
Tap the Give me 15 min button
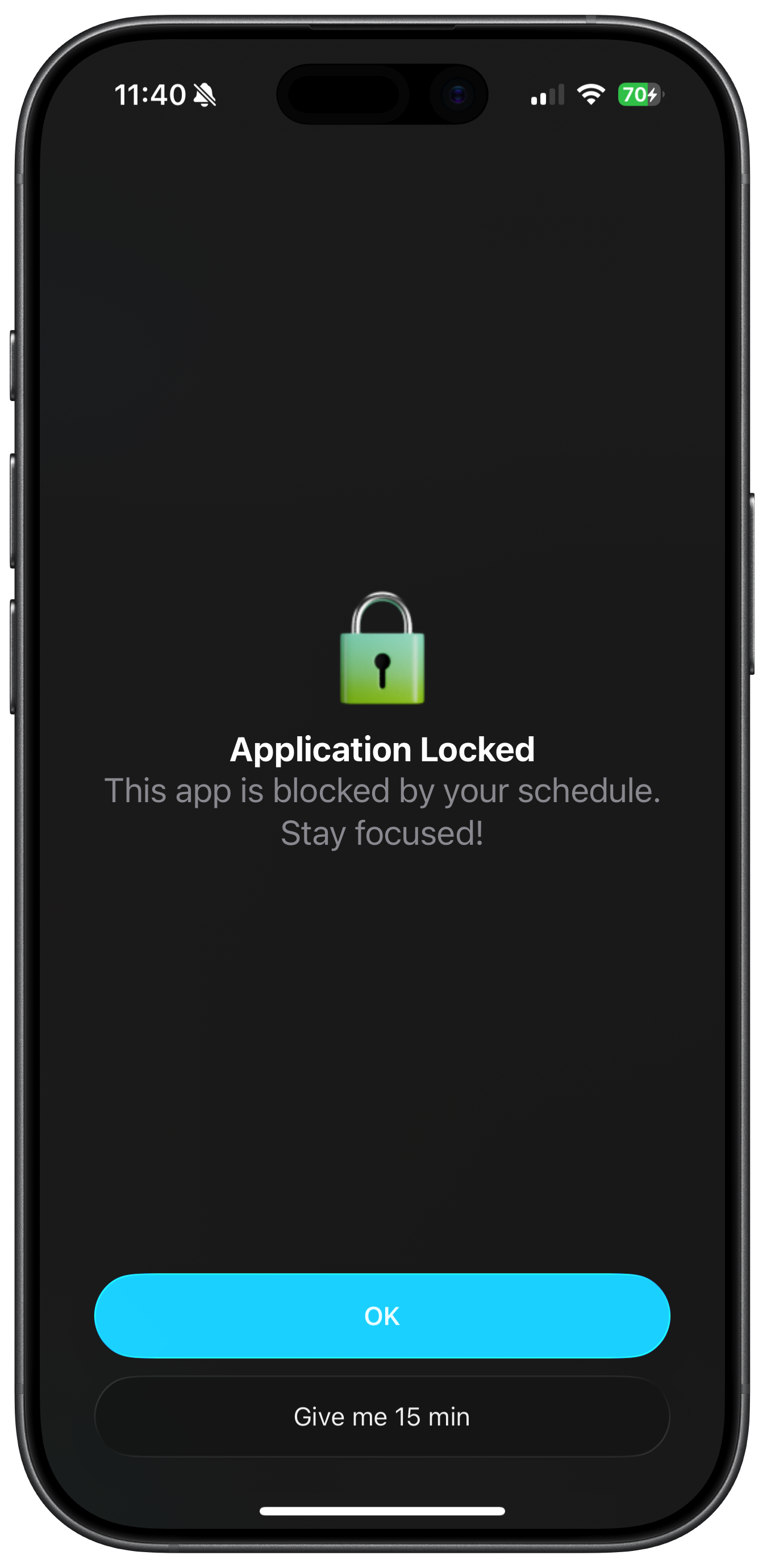click(382, 1416)
